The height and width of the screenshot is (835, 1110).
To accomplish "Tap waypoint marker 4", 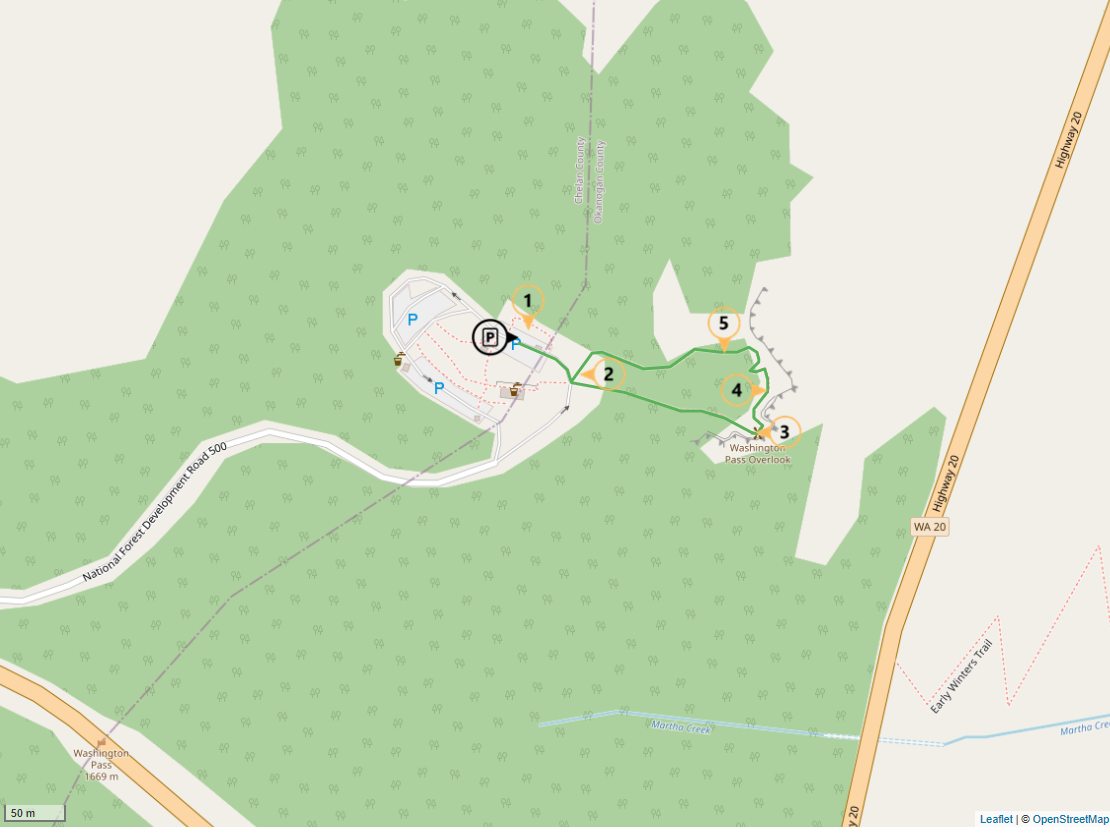I will [738, 390].
